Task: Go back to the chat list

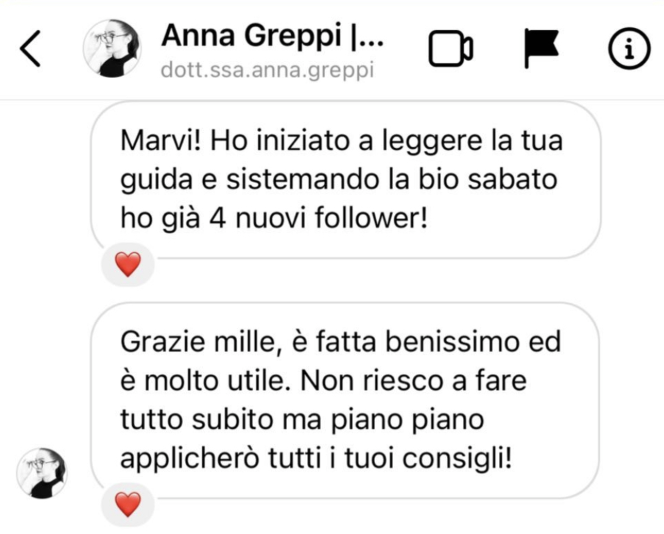Action: click(x=32, y=48)
